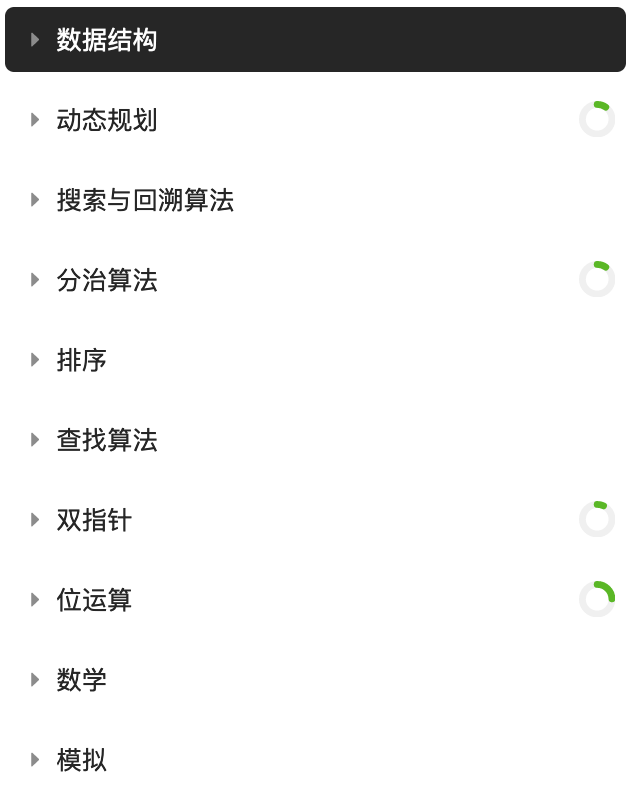Expand the 双指针 section
Image resolution: width=628 pixels, height=786 pixels.
coord(93,520)
